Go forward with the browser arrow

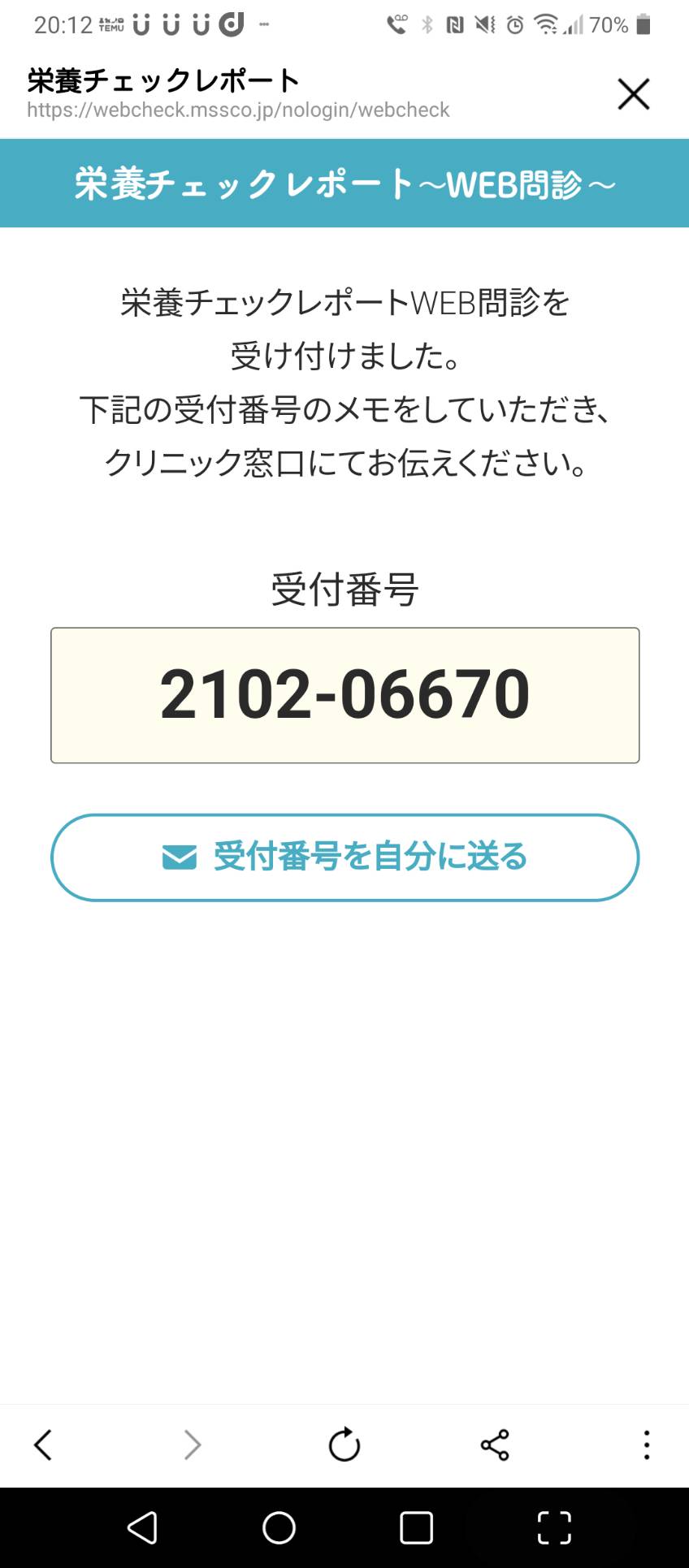pyautogui.click(x=192, y=1445)
